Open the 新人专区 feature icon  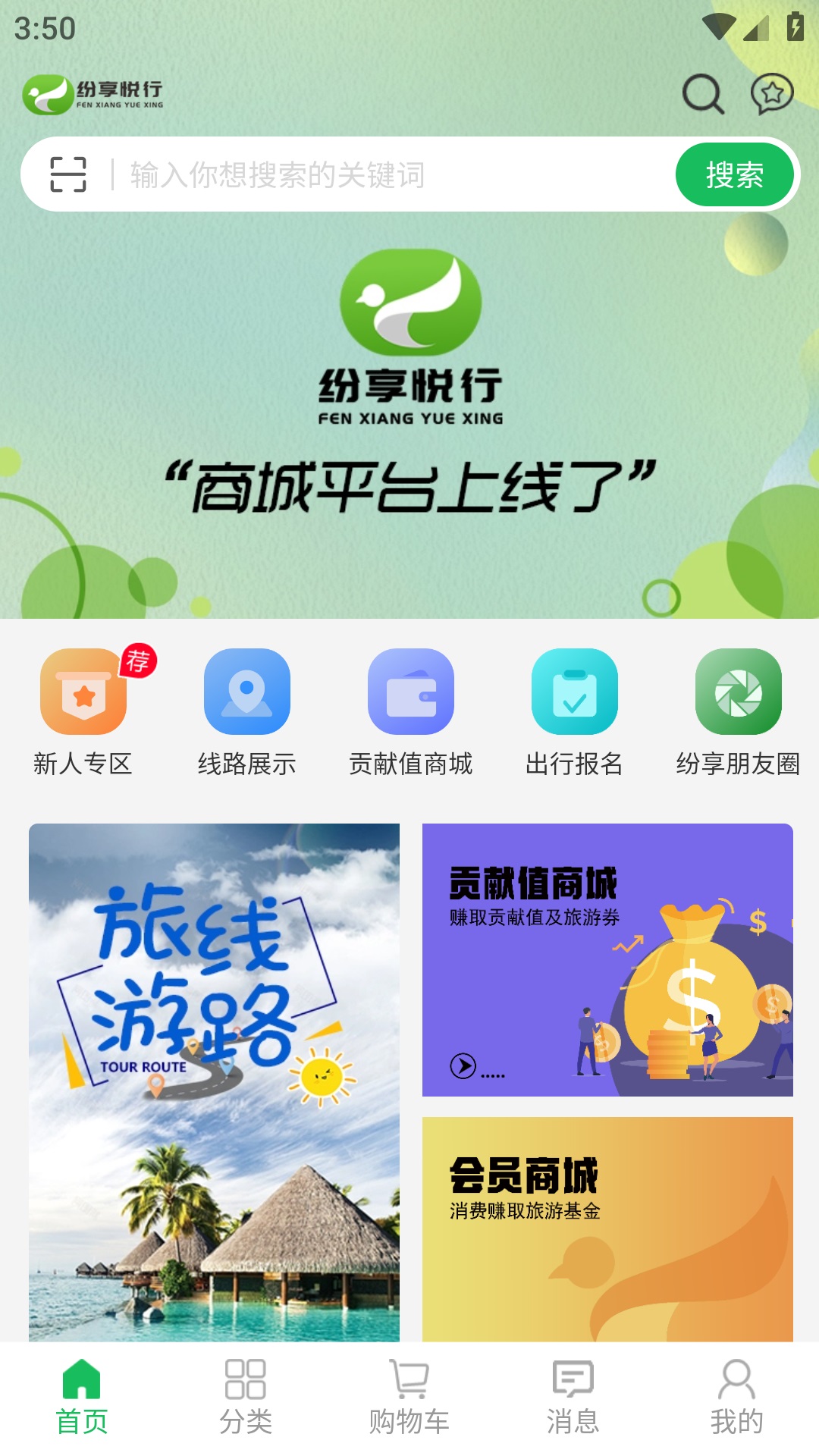pos(84,692)
